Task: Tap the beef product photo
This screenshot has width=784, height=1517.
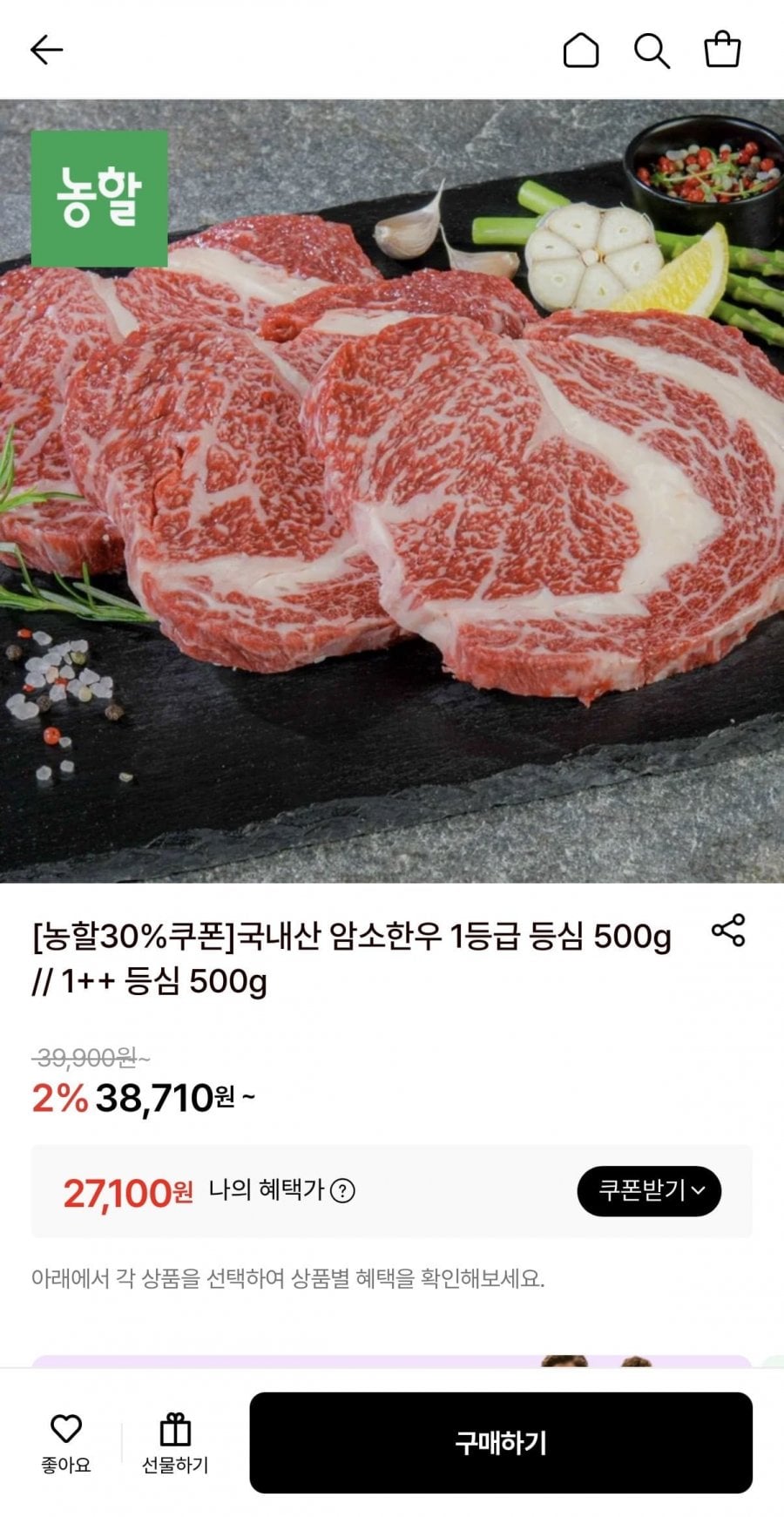Action: pyautogui.click(x=392, y=488)
